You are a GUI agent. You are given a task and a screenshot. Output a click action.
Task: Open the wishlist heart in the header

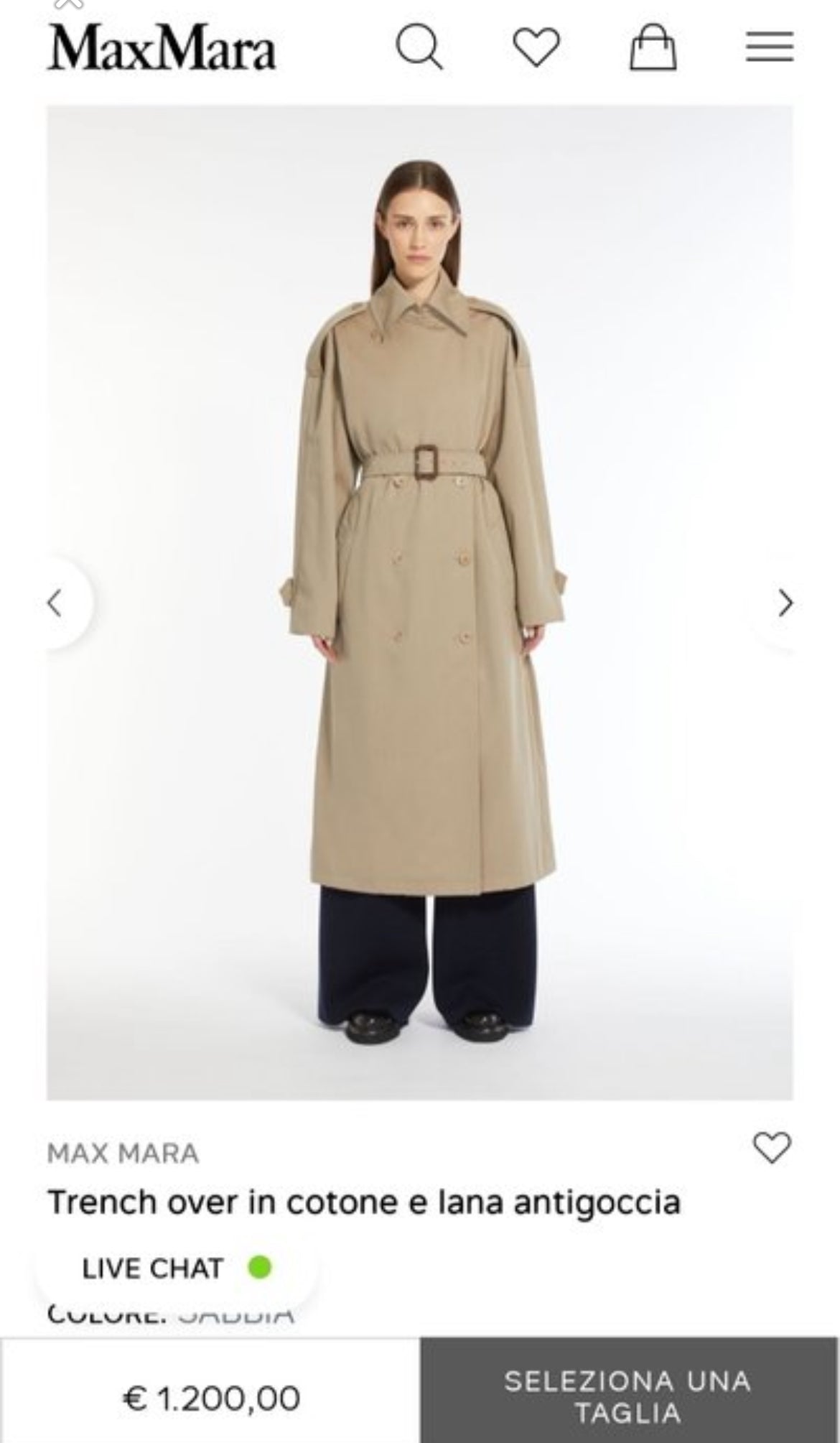point(536,48)
